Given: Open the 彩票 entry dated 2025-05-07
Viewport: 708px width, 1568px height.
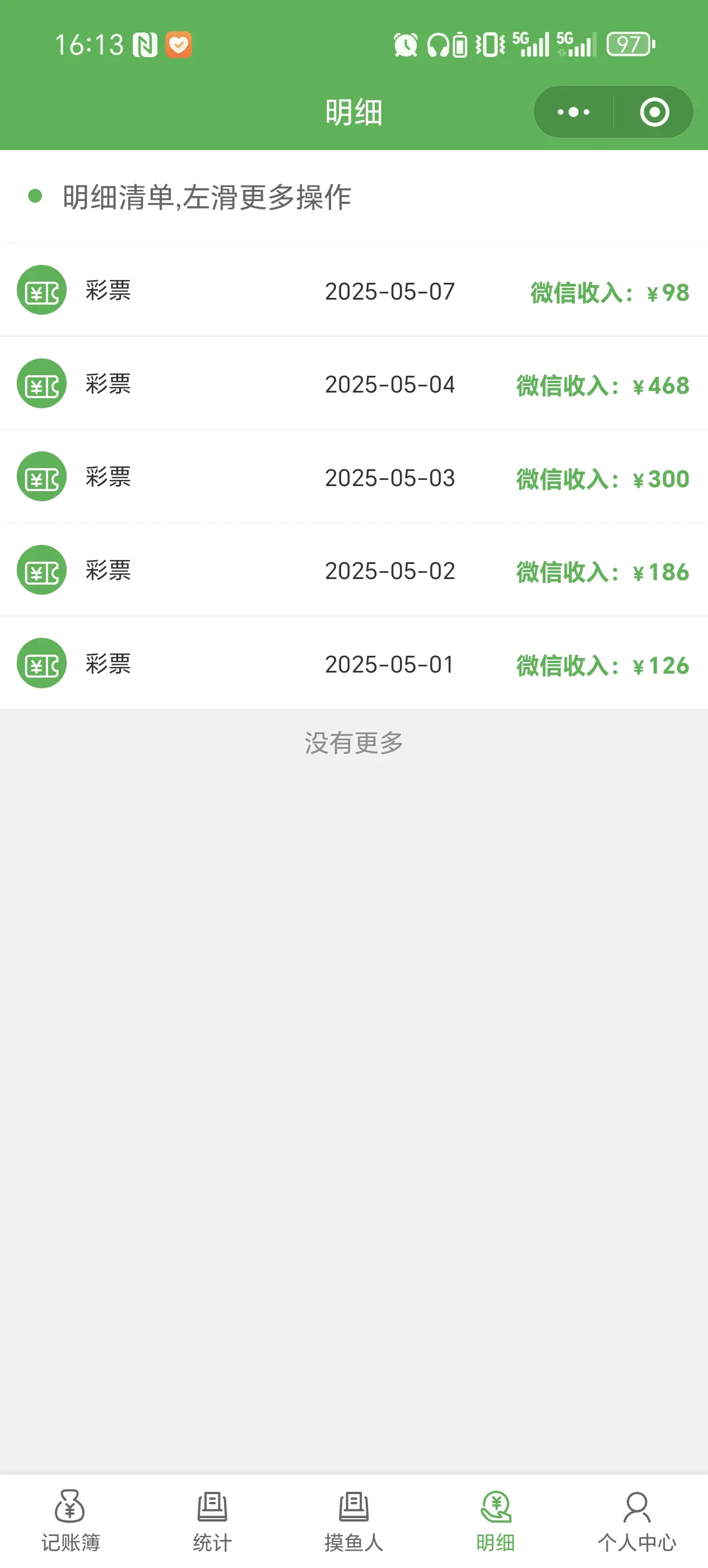Looking at the screenshot, I should [353, 290].
